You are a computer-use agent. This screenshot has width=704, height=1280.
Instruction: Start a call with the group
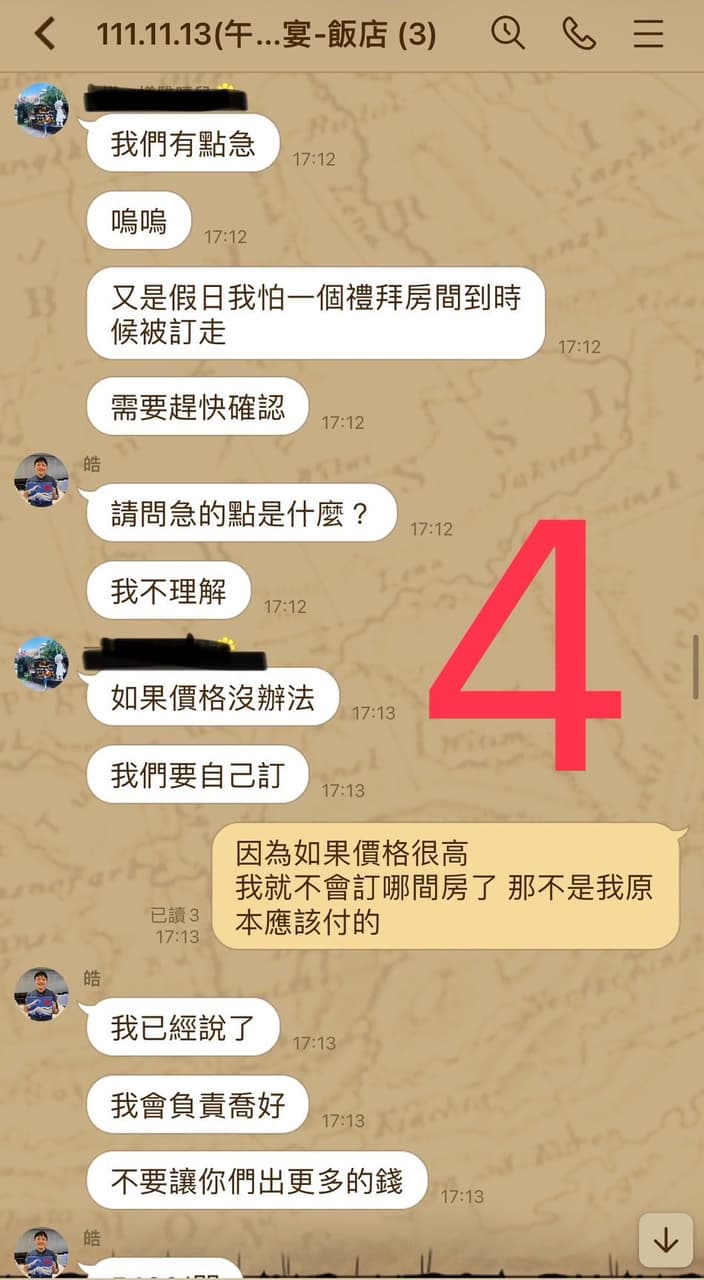578,34
